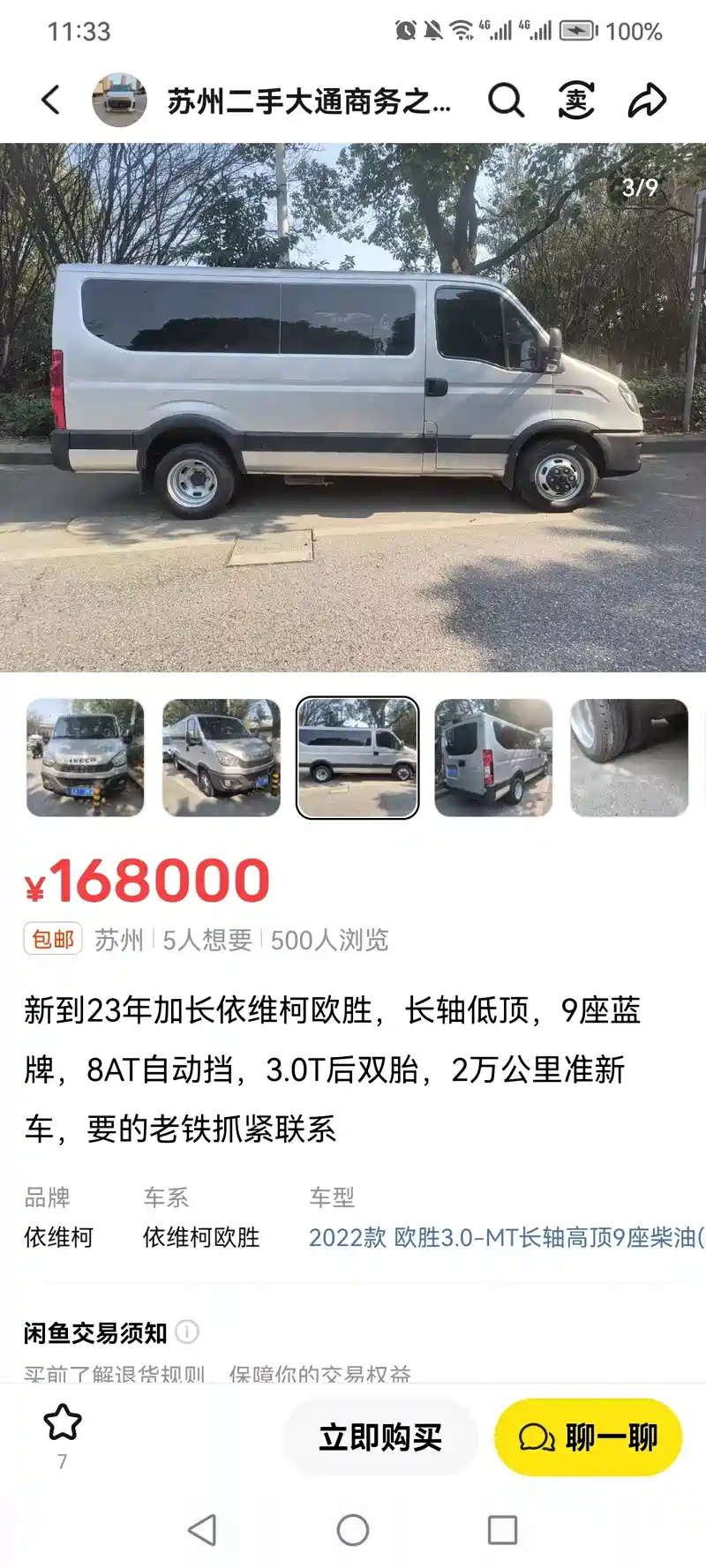Go back to the previous page
The width and height of the screenshot is (706, 1568).
[x=51, y=100]
